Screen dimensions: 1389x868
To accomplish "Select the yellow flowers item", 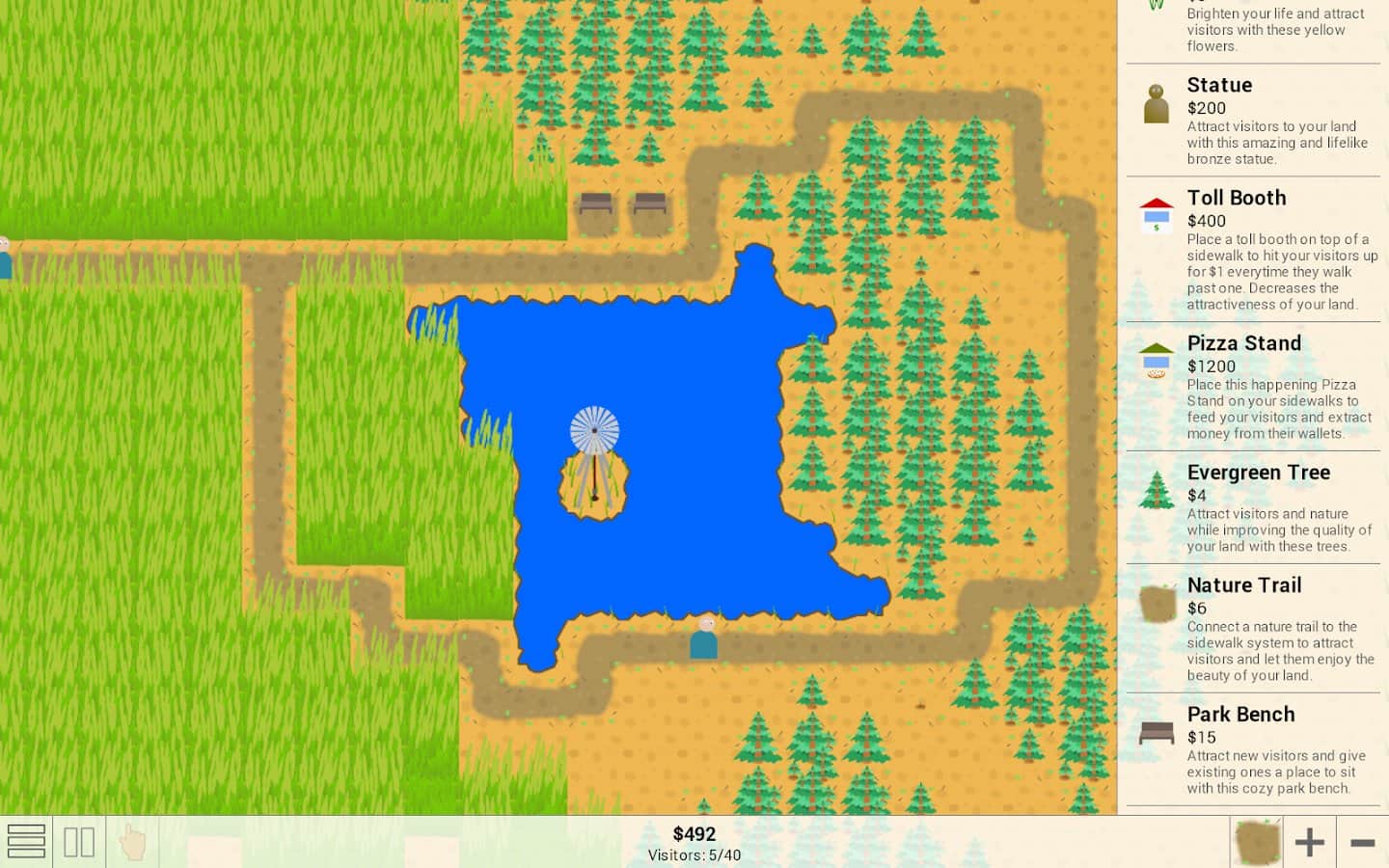I will click(x=1252, y=29).
